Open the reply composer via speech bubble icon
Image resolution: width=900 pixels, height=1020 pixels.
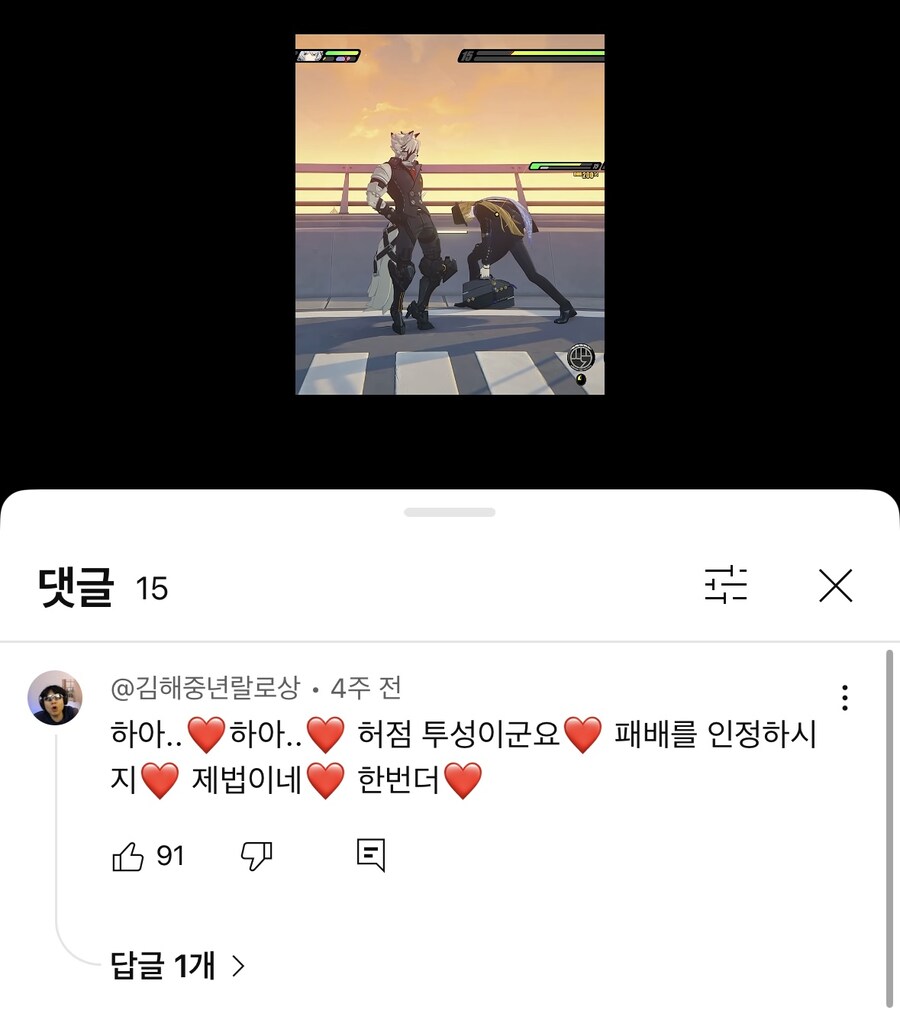click(370, 856)
